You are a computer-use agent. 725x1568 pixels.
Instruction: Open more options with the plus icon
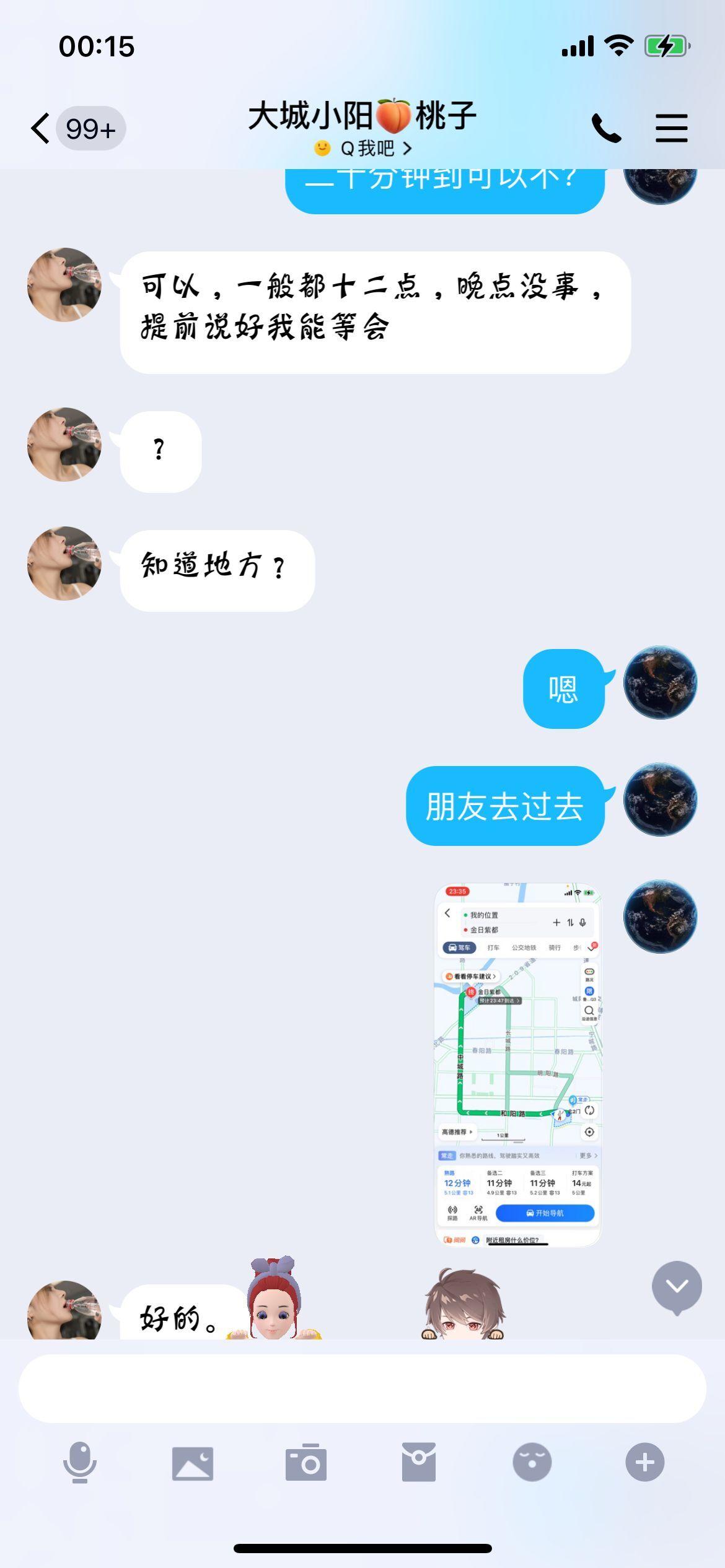point(644,1462)
